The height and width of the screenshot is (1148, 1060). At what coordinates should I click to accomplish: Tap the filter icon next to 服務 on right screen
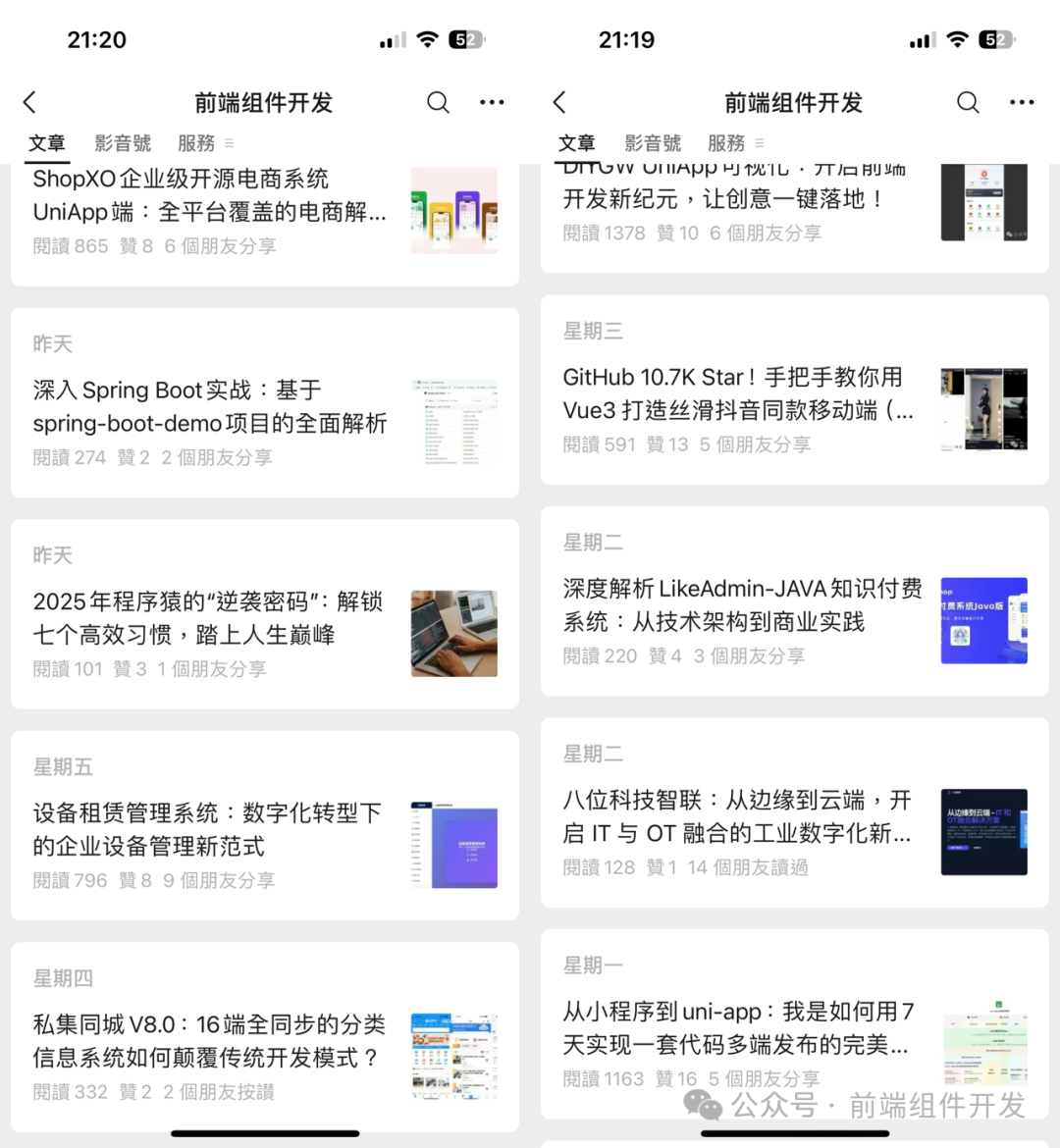pyautogui.click(x=759, y=143)
